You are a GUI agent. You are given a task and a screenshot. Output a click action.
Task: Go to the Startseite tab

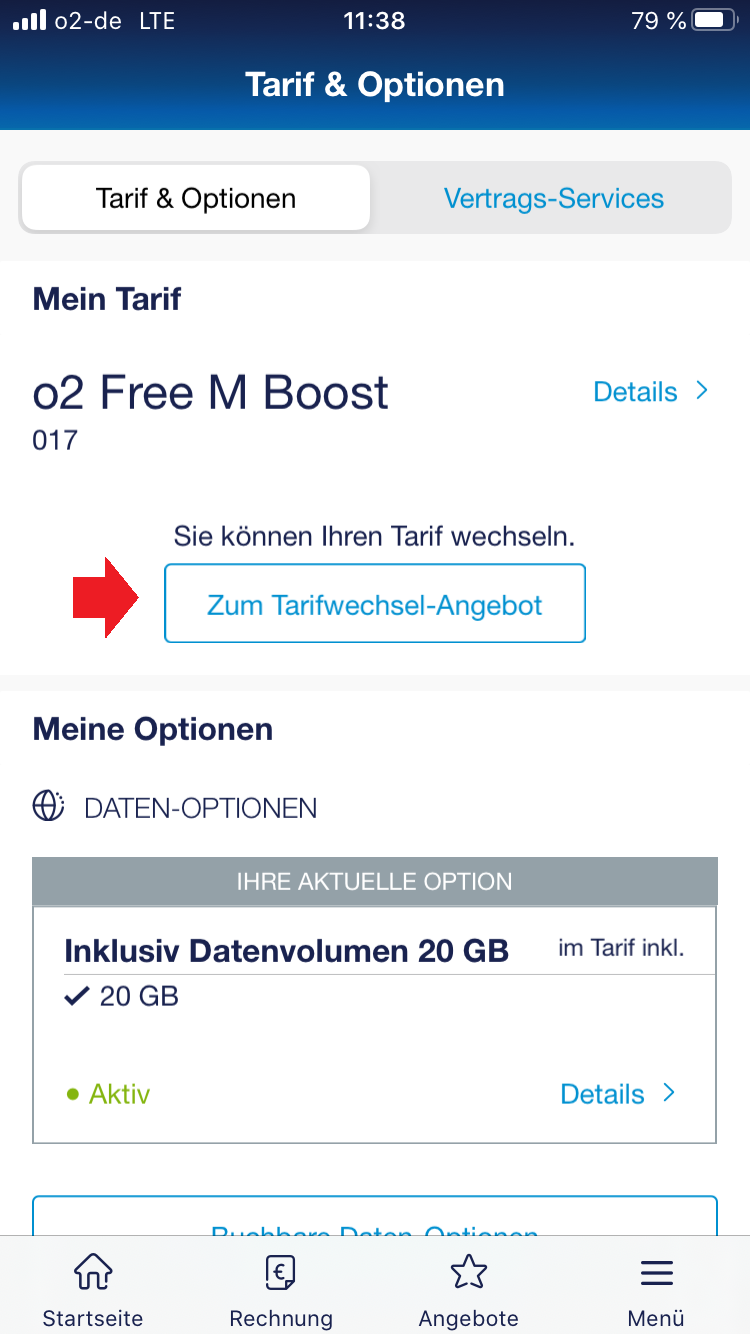pyautogui.click(x=93, y=1289)
